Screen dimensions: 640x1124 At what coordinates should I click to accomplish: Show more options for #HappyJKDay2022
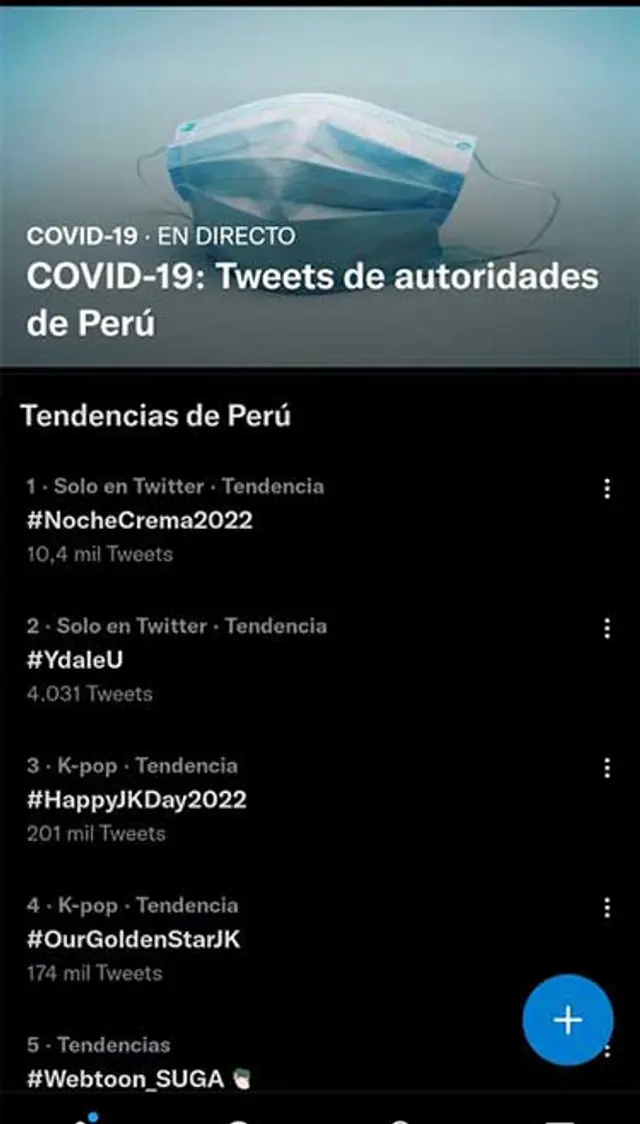tap(606, 768)
